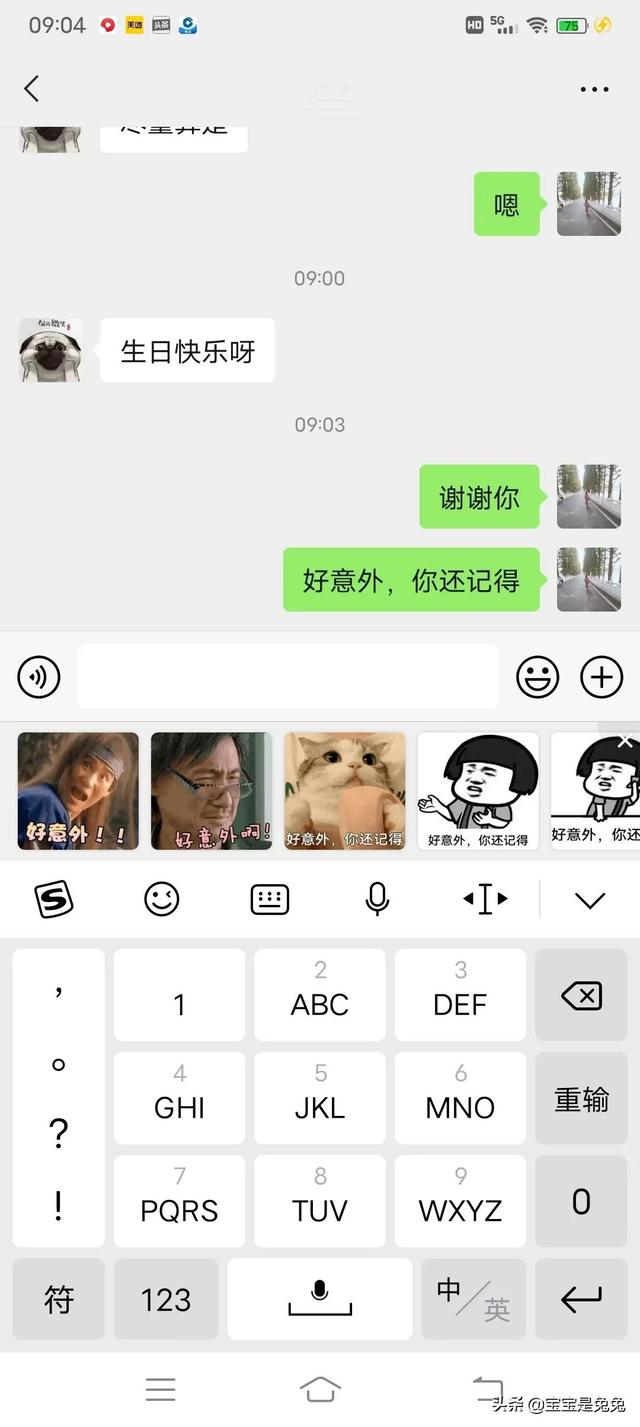The width and height of the screenshot is (640, 1427).
Task: Collapse the keyboard with down chevron
Action: (x=590, y=899)
